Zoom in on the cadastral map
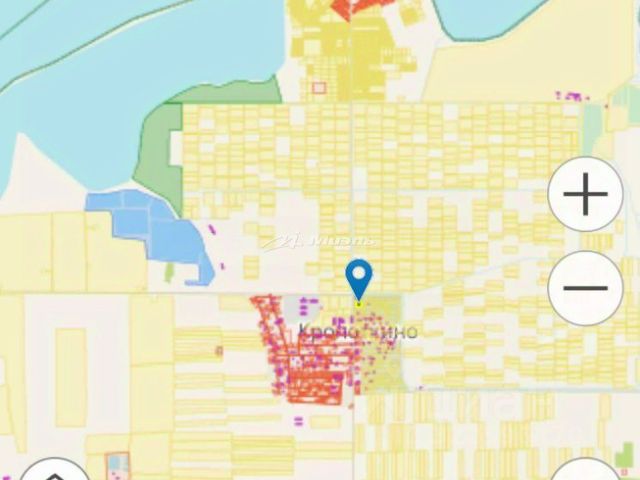640x480 pixels. point(585,195)
